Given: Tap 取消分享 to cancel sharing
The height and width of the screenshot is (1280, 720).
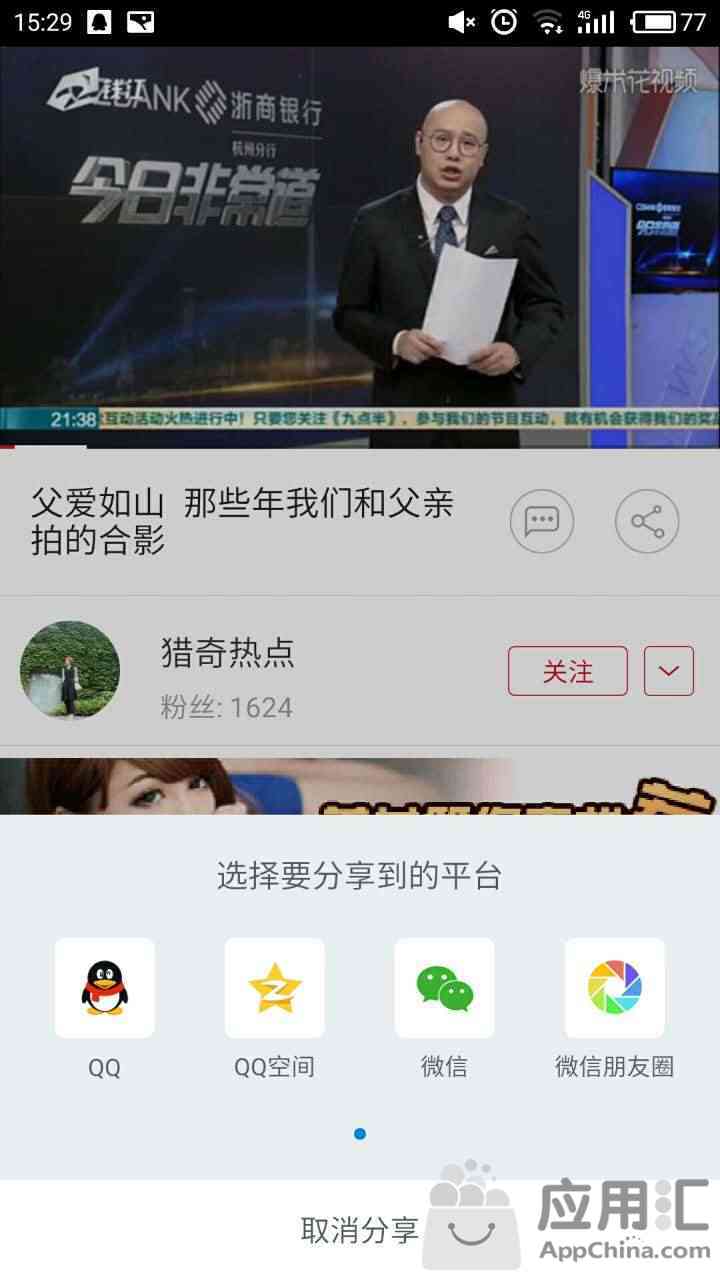Looking at the screenshot, I should [x=360, y=1230].
